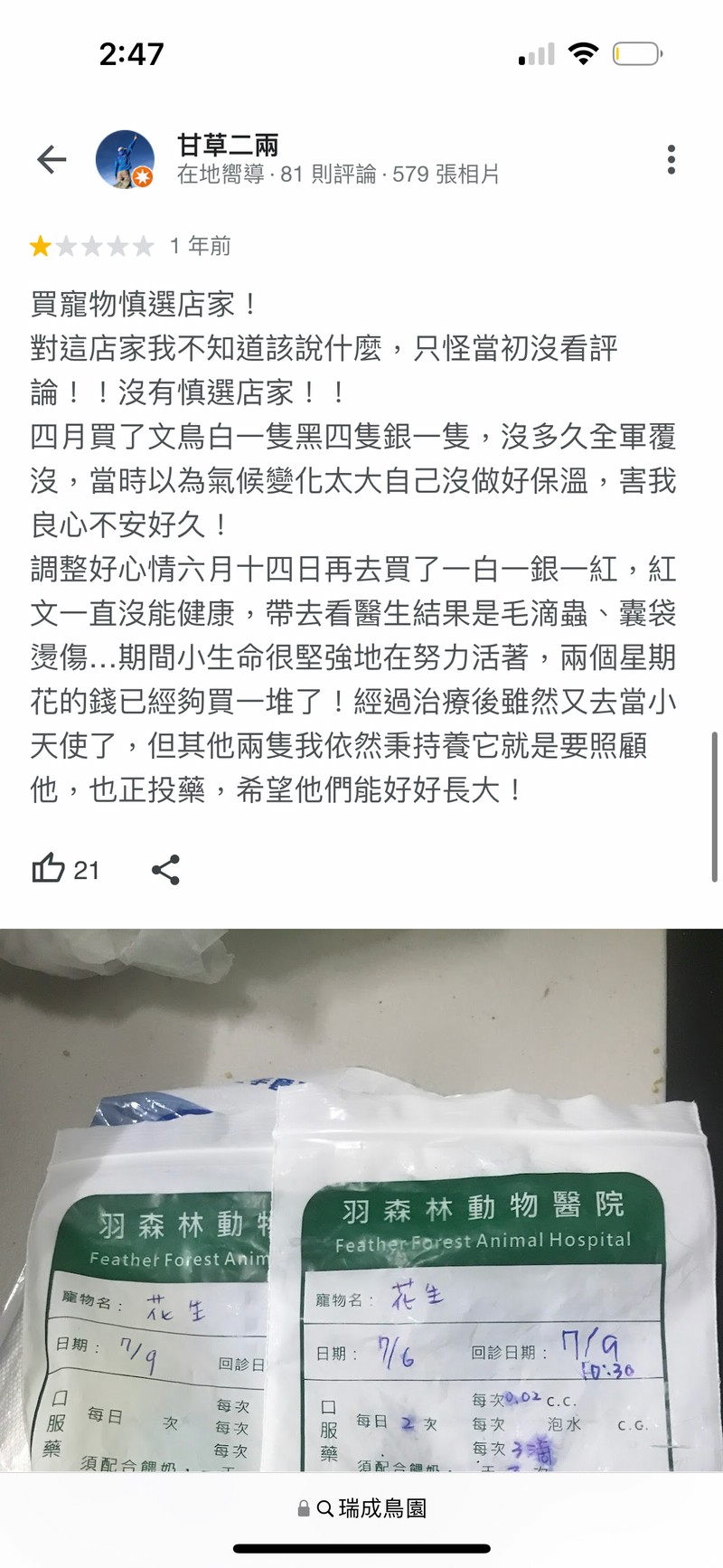Like this review with the thumbs-up icon
Image resolution: width=723 pixels, height=1568 pixels.
tap(48, 869)
